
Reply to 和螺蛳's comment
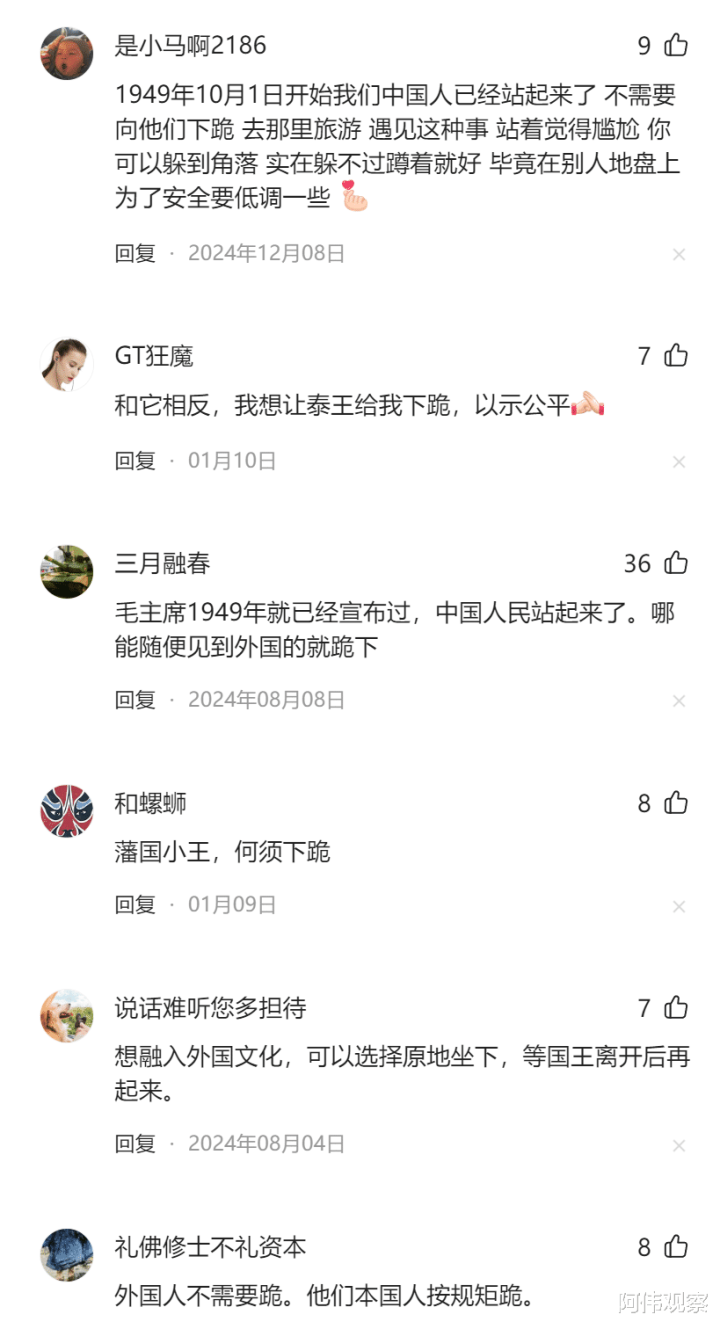point(135,905)
